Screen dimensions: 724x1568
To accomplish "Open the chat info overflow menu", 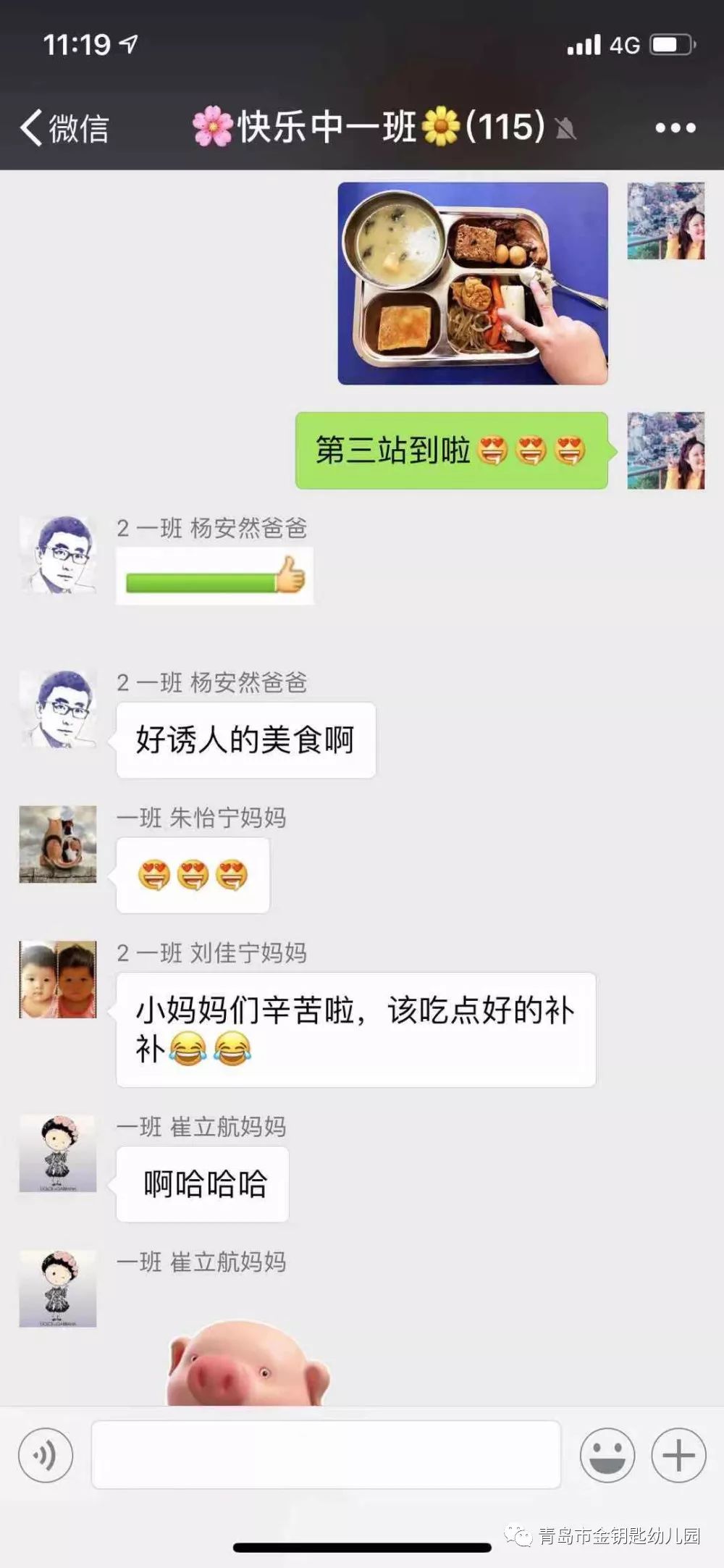I will [675, 128].
